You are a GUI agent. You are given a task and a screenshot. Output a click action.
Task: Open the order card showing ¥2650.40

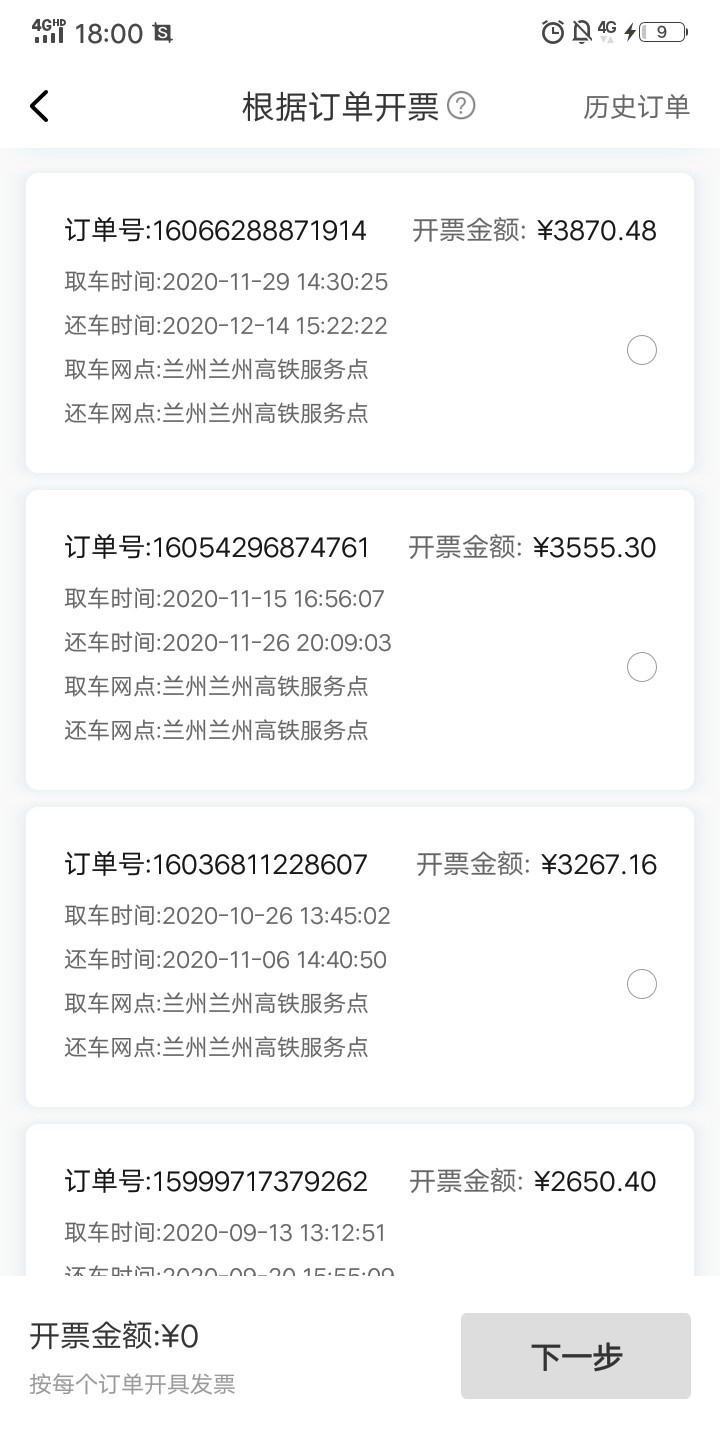pos(360,1200)
